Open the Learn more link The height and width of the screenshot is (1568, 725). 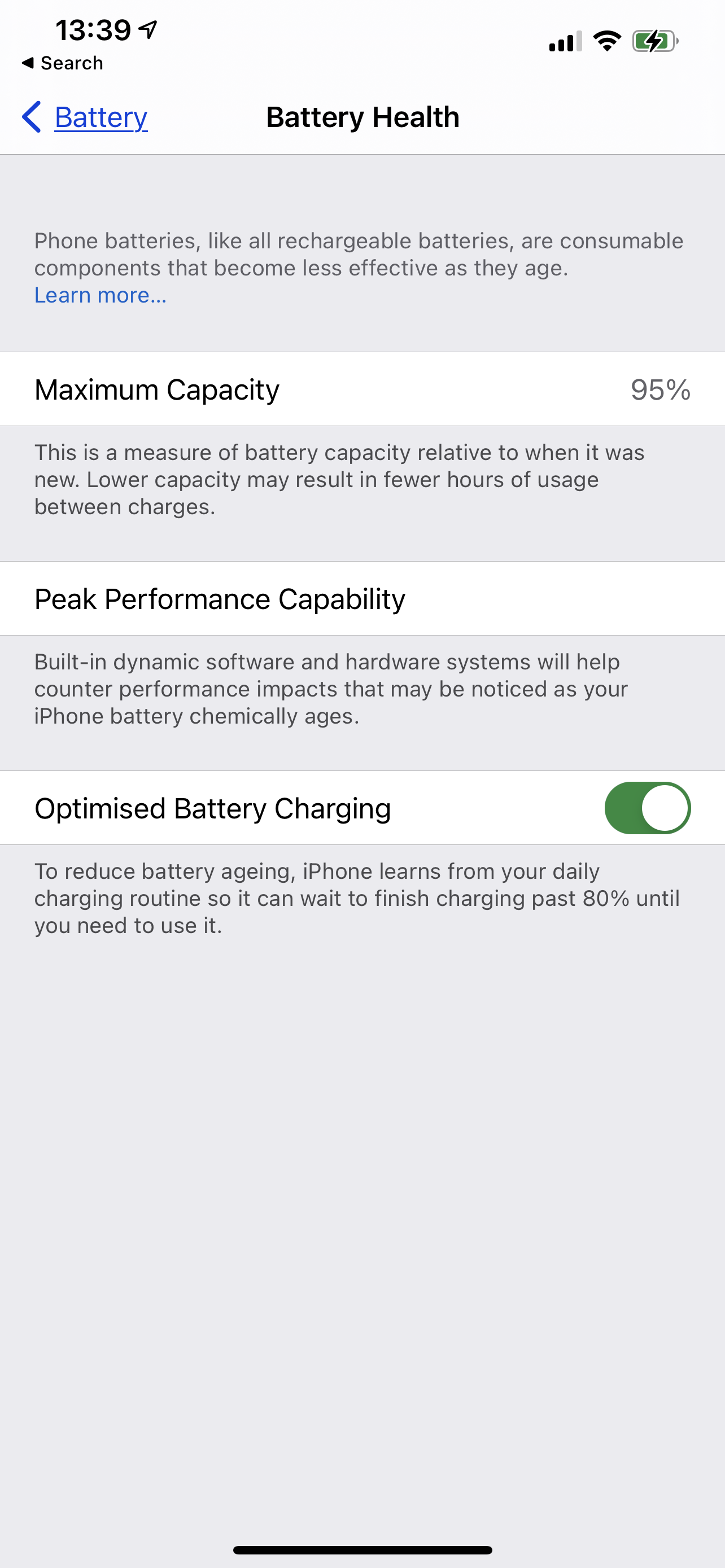101,295
